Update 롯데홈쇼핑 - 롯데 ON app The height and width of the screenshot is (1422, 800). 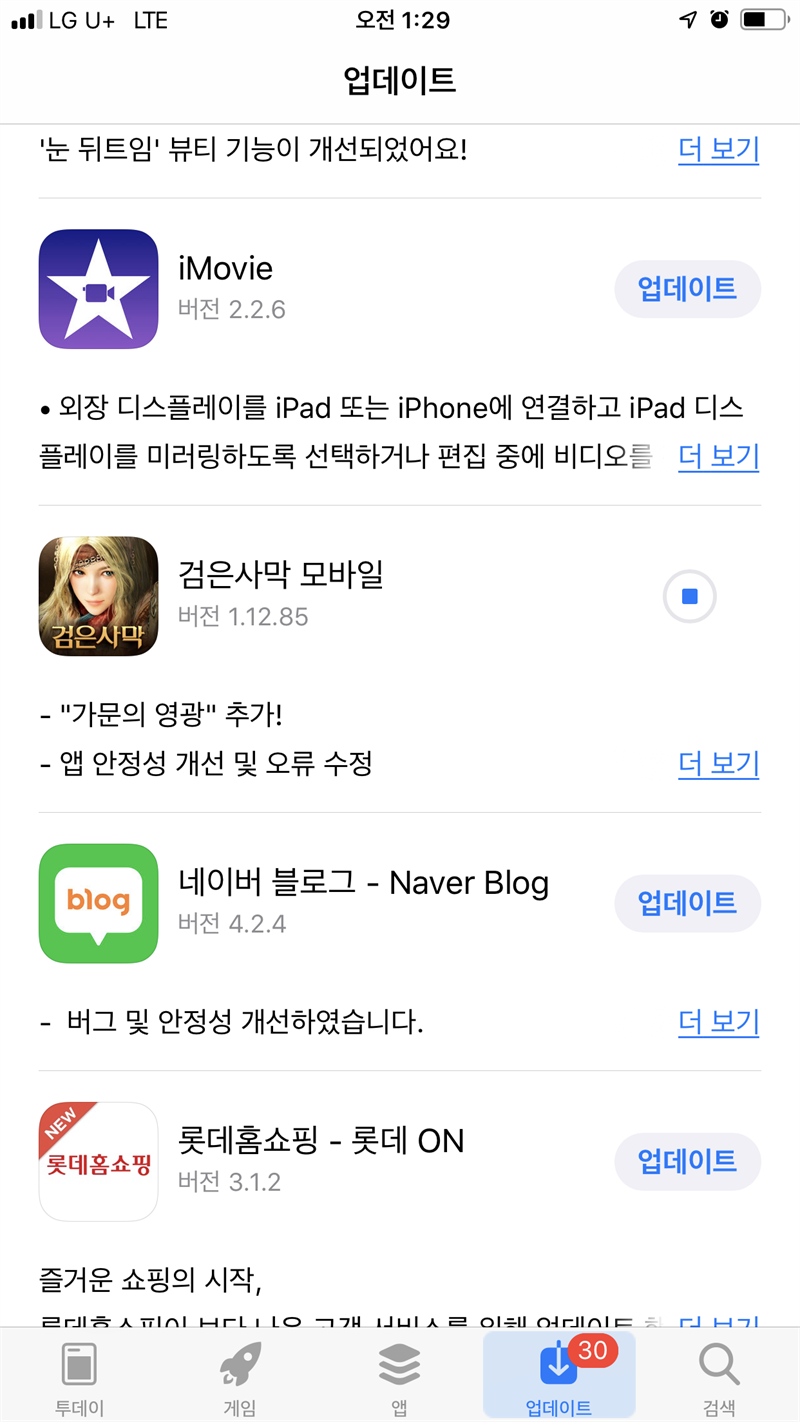pyautogui.click(x=687, y=1161)
